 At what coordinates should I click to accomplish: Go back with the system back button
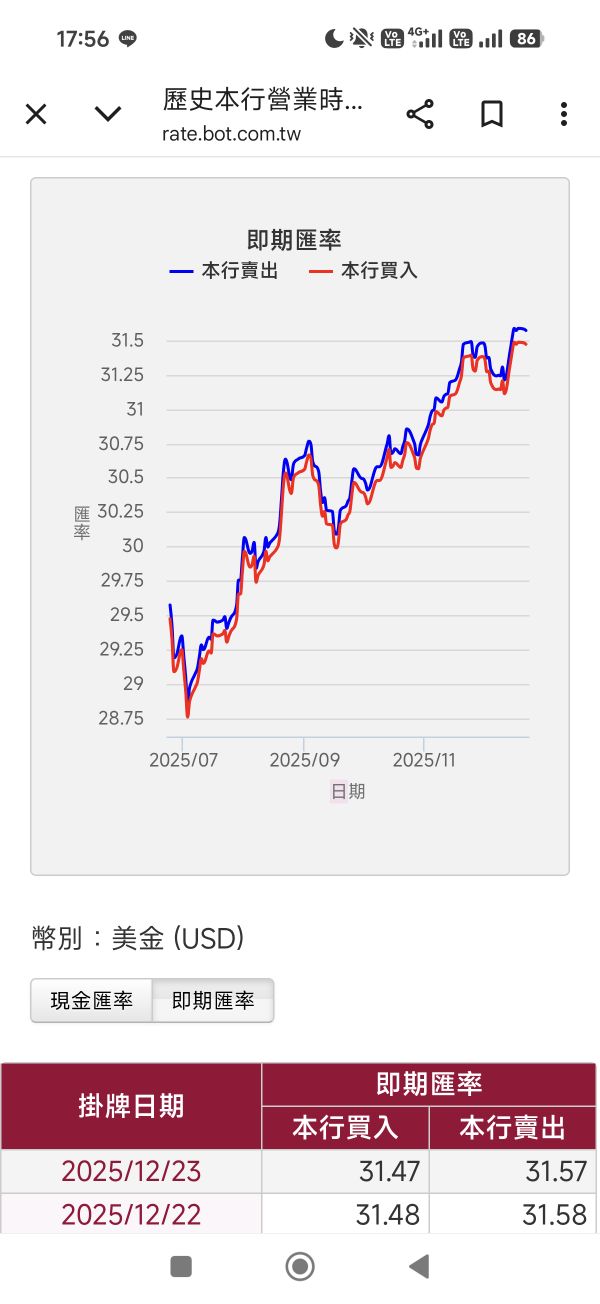tap(420, 1267)
